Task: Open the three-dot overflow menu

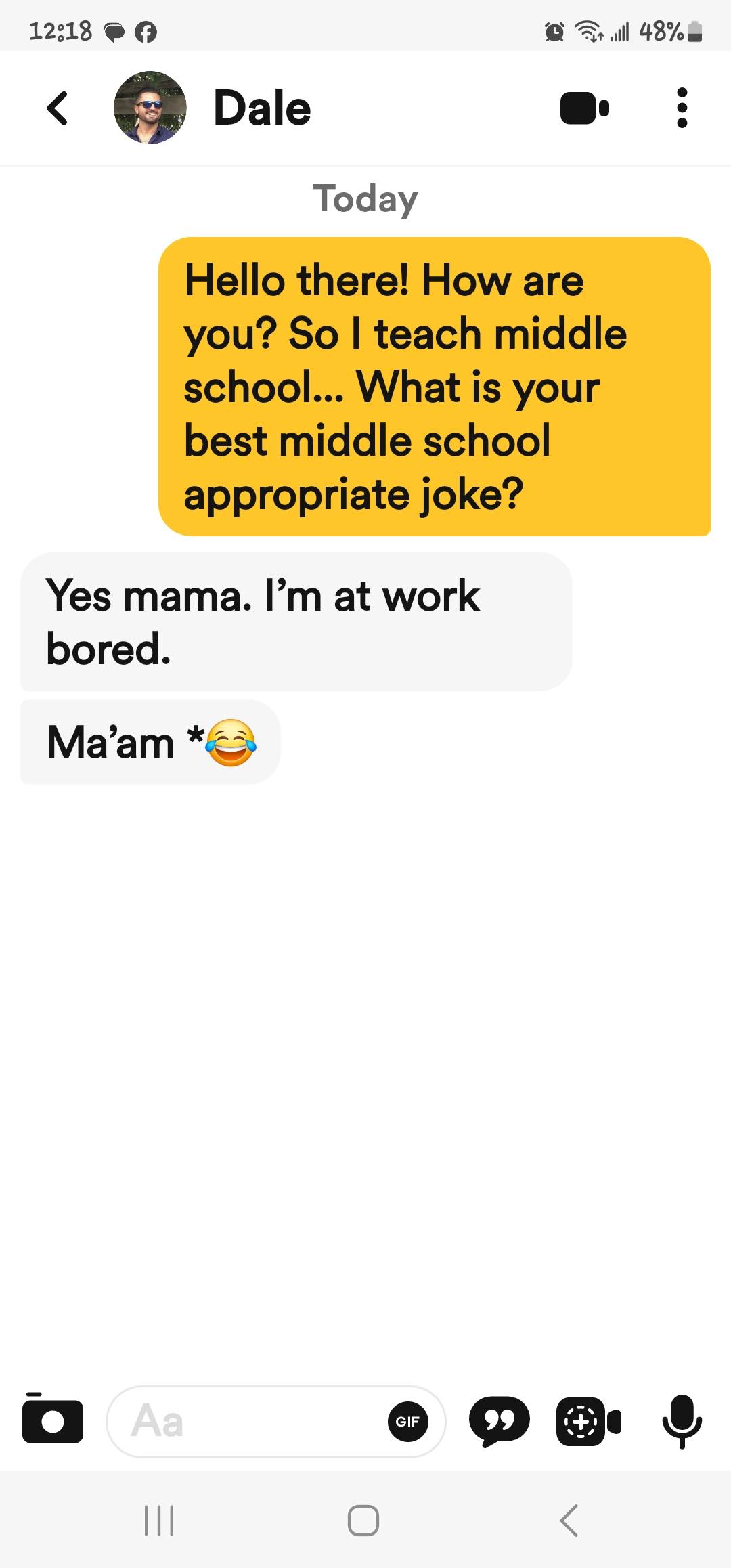Action: coord(682,108)
